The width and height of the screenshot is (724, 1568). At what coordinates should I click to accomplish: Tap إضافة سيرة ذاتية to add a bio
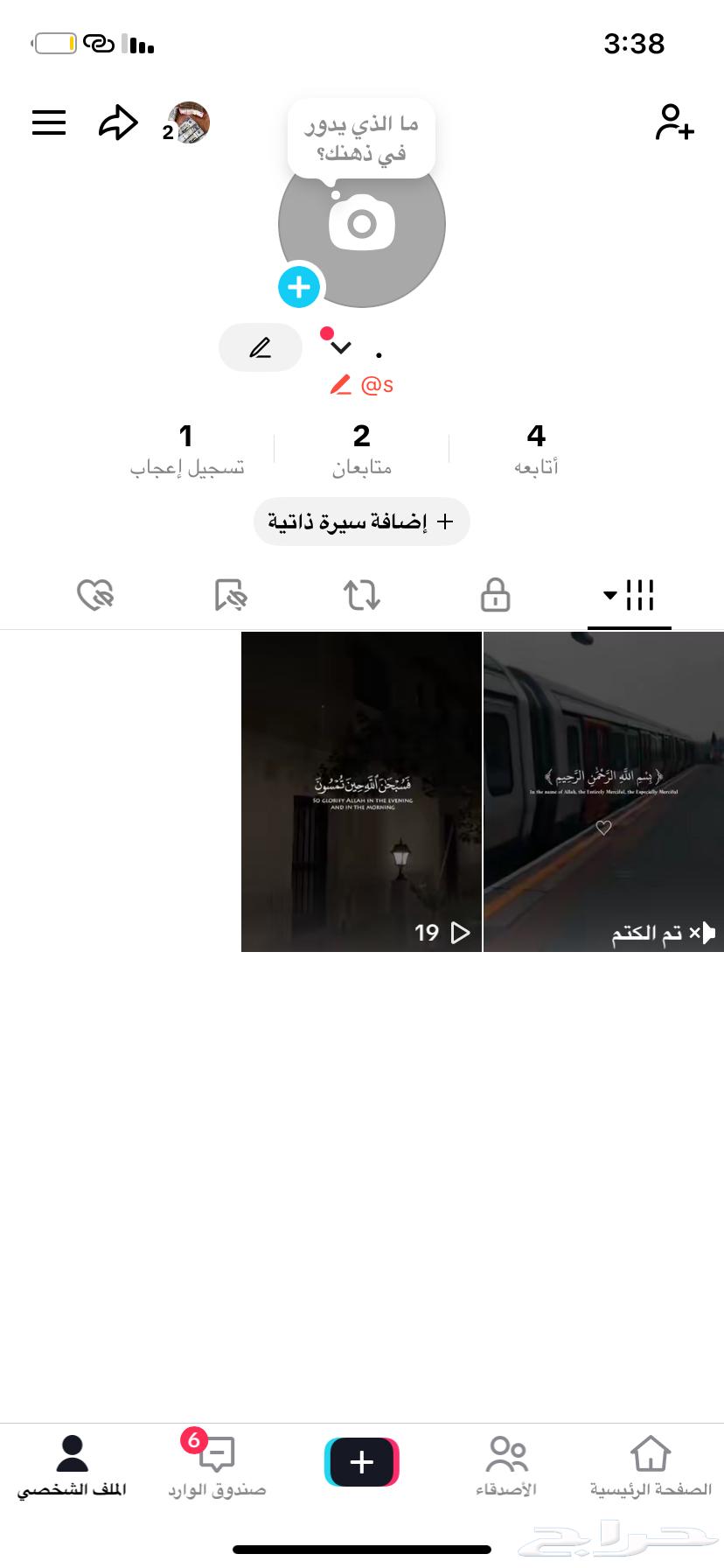coord(361,521)
